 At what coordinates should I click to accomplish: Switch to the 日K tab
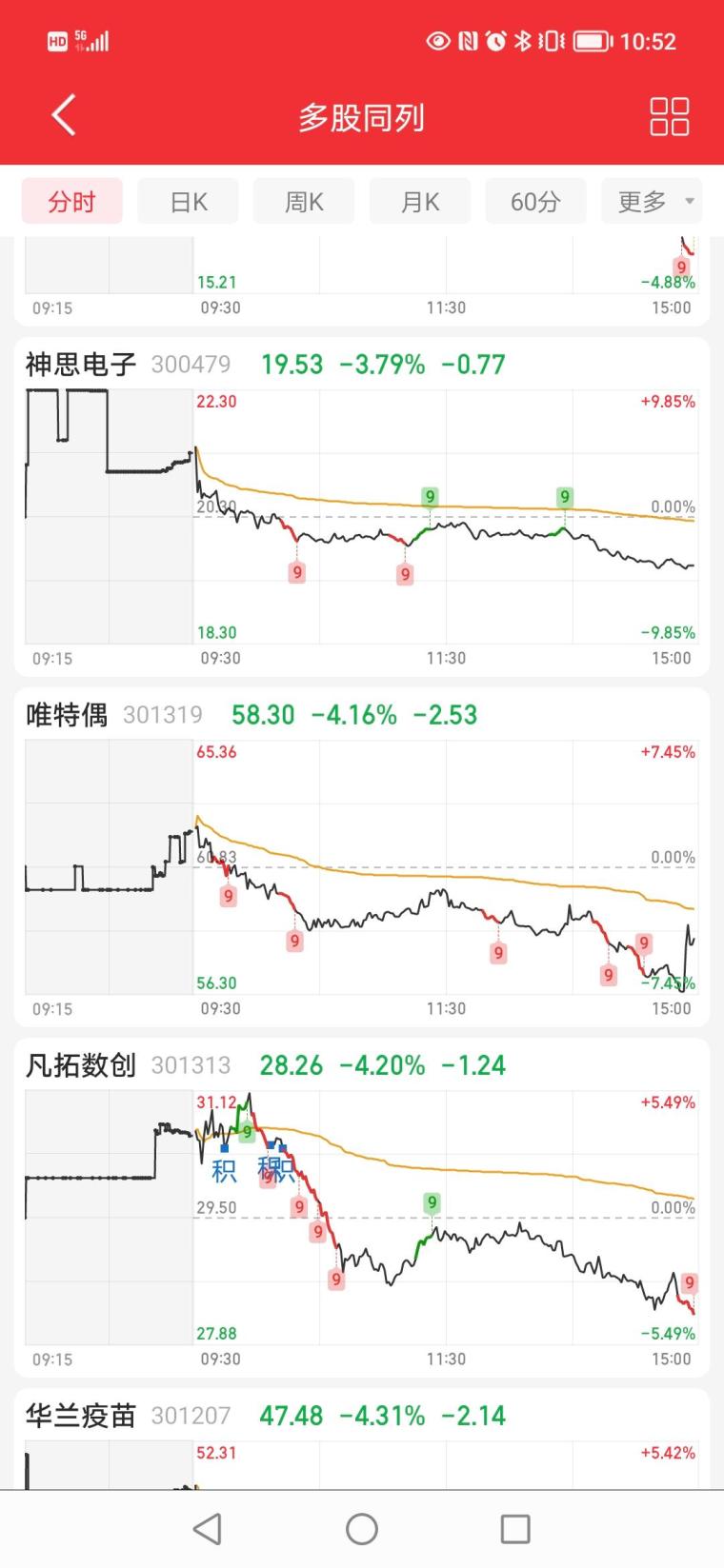click(x=189, y=201)
